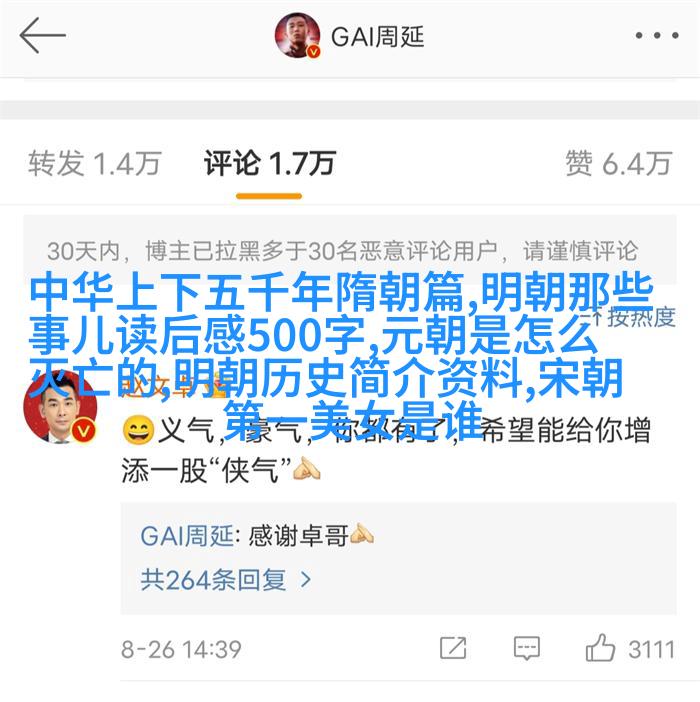
Task: Select the 评论 1.7万 tab
Action: (270, 163)
